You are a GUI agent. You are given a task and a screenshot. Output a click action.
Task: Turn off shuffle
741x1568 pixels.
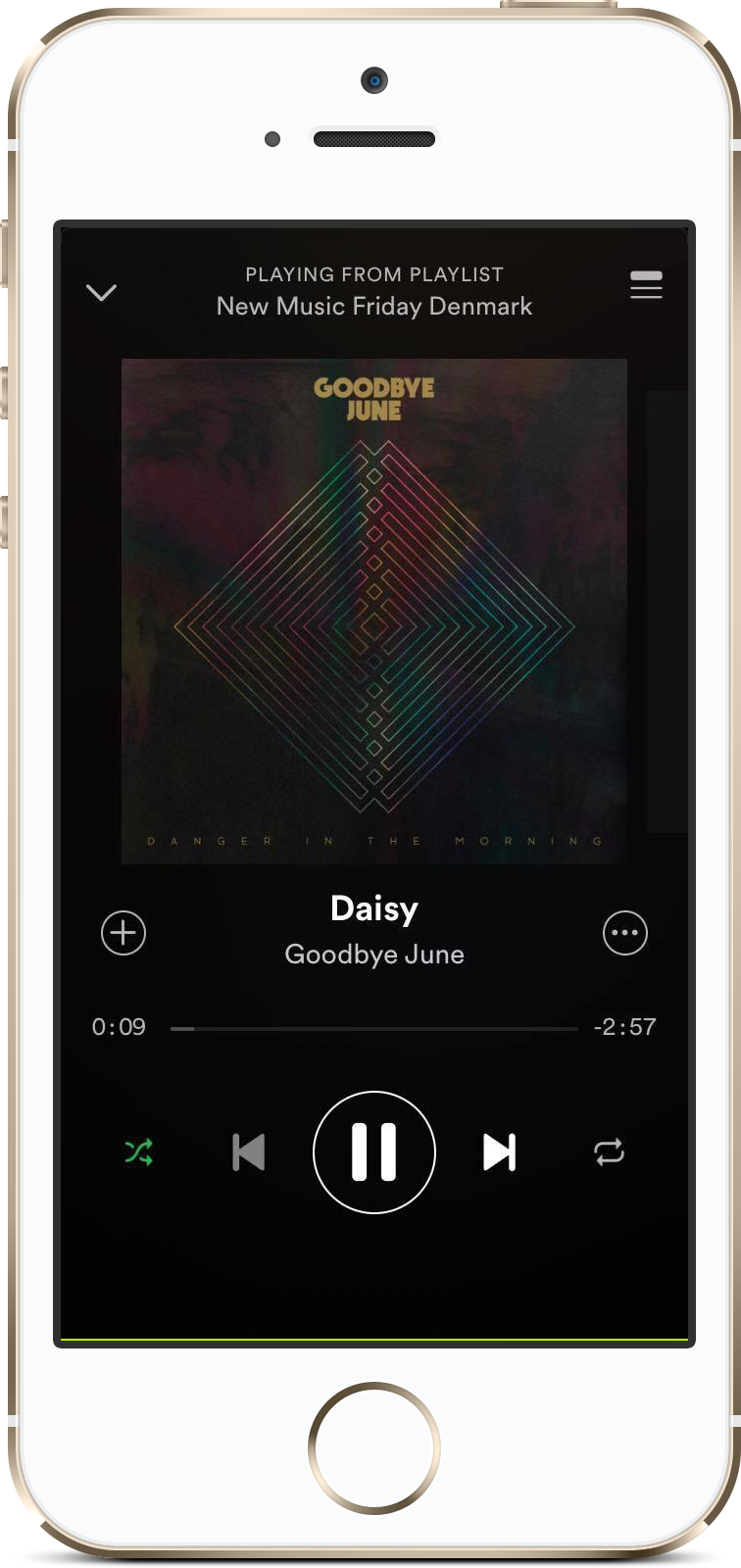coord(139,1152)
